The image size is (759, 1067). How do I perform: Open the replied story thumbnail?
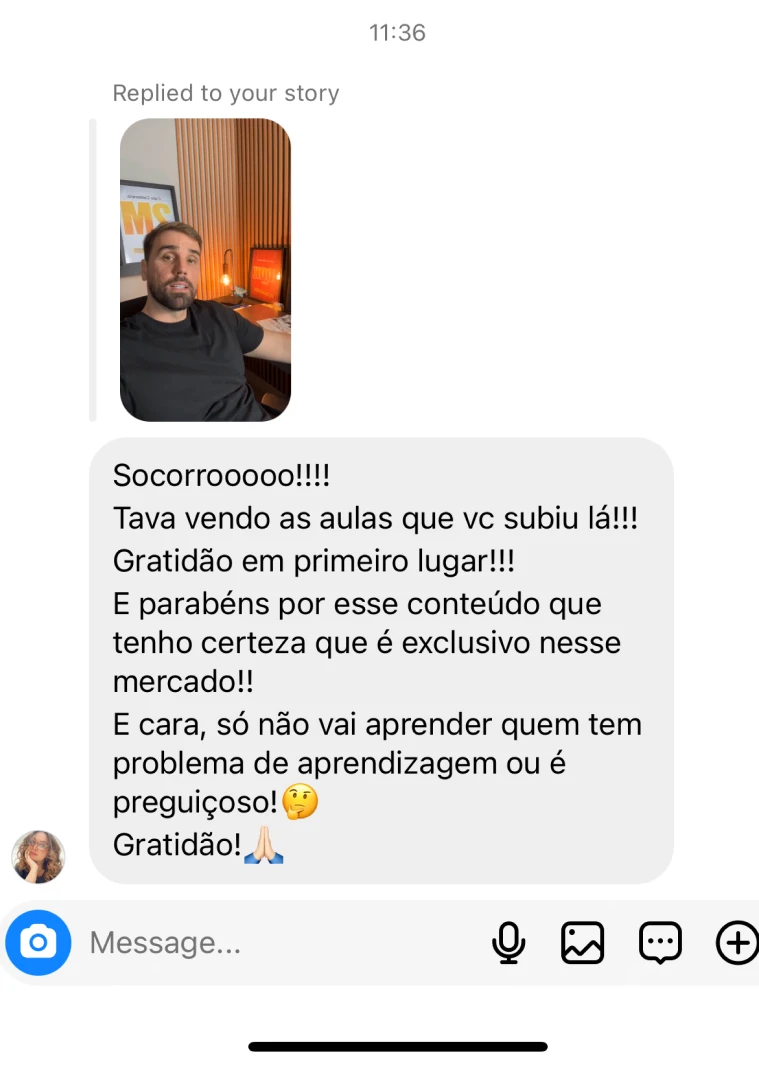click(x=205, y=269)
